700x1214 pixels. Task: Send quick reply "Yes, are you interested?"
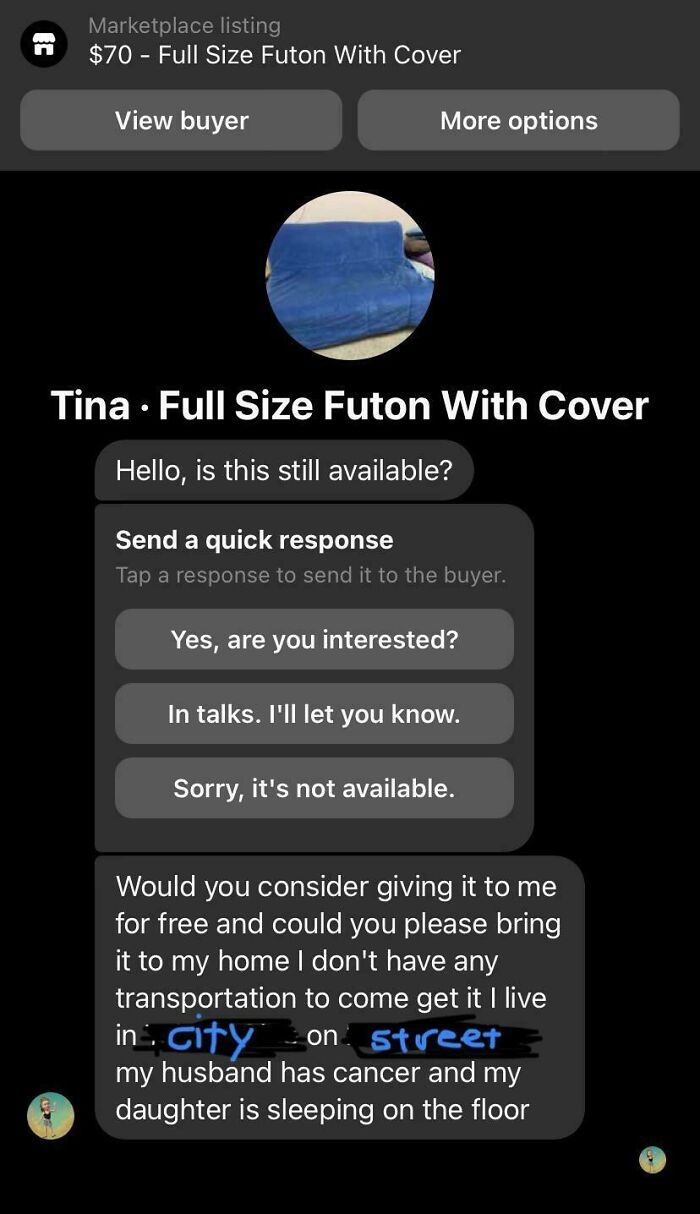[x=314, y=640]
